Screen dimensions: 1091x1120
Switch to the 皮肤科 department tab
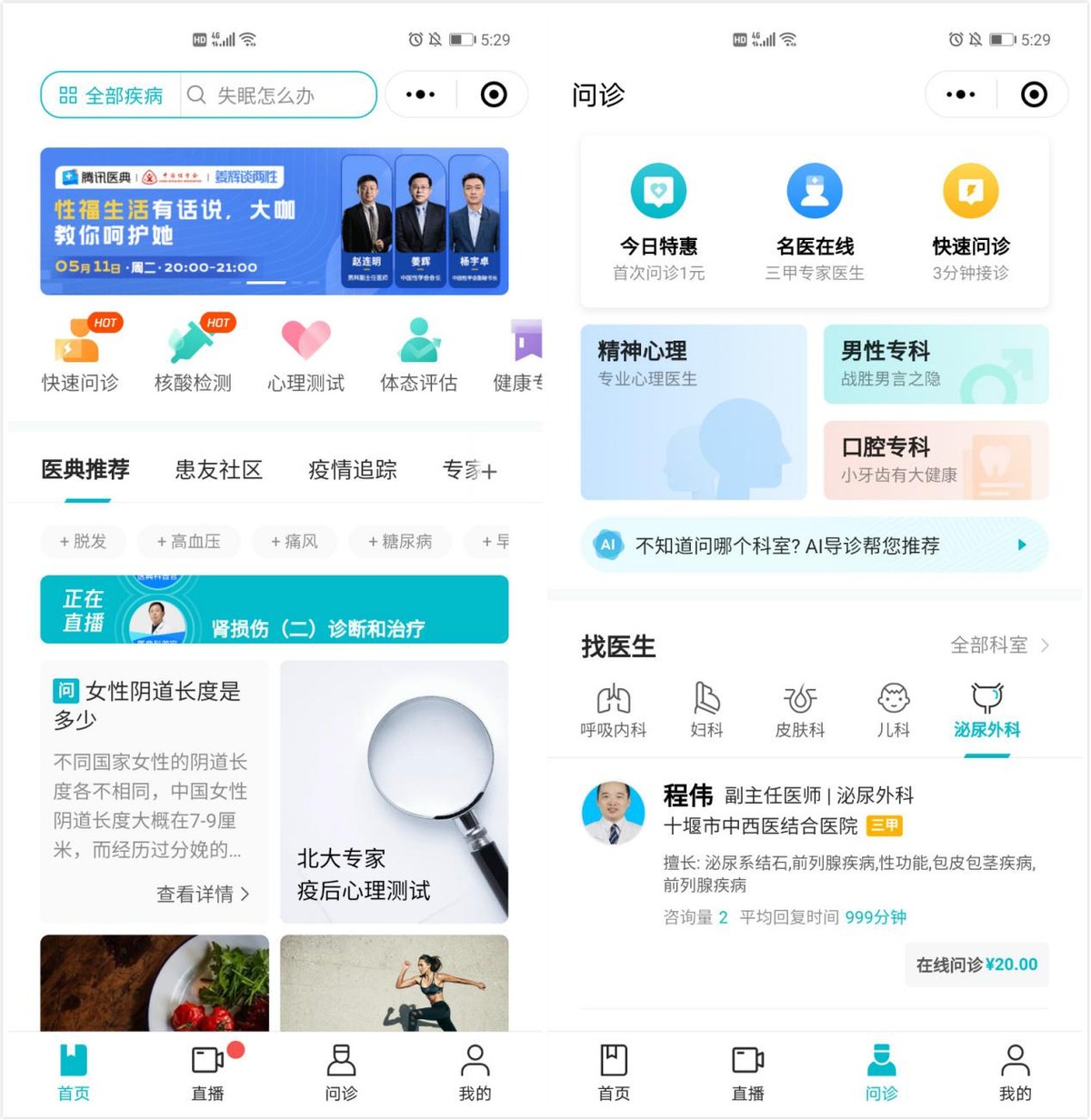[x=800, y=711]
